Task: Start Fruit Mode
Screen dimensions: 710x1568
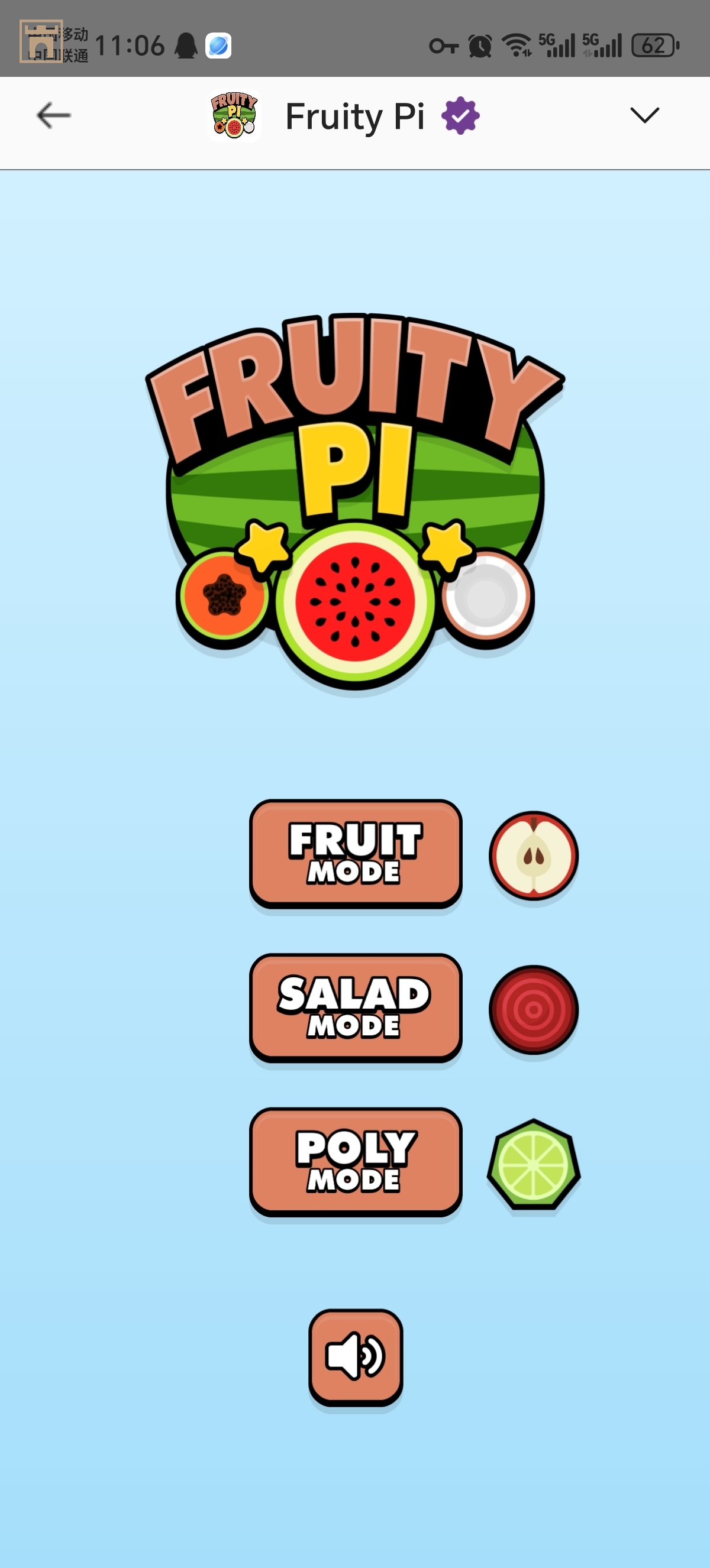Action: 356,853
